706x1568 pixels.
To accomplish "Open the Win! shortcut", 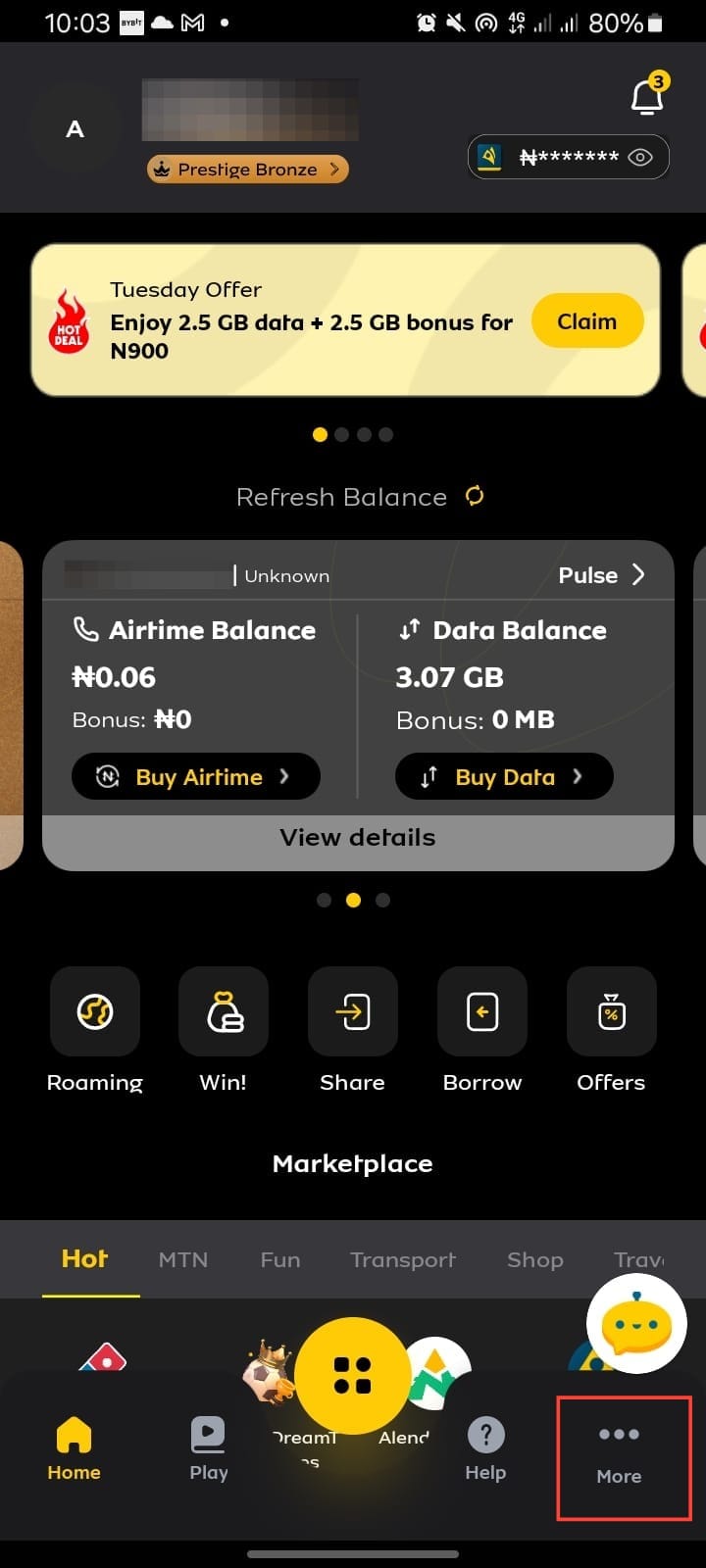I will 224,1012.
